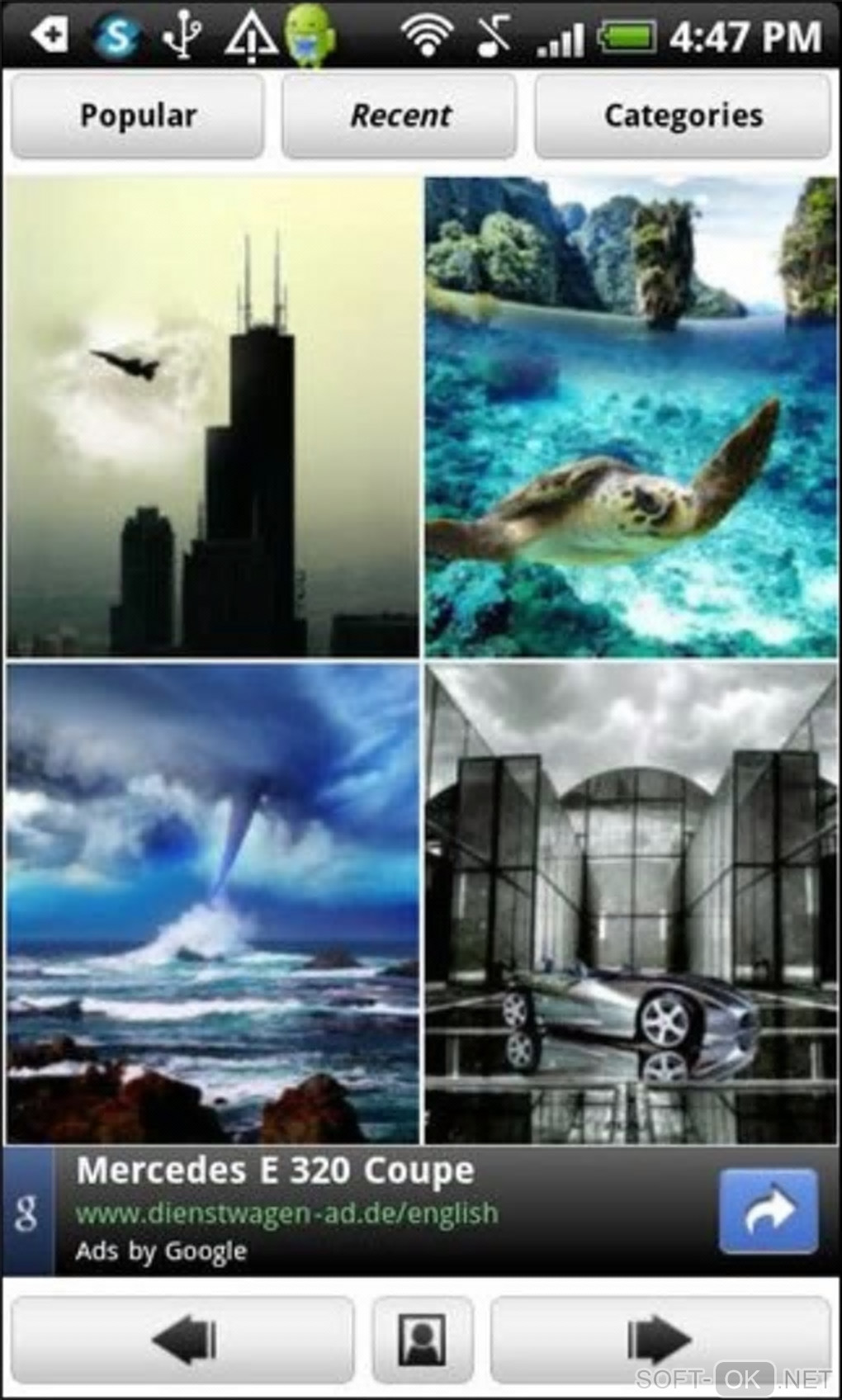Switch to the Popular tab
The width and height of the screenshot is (842, 1400).
[x=137, y=116]
